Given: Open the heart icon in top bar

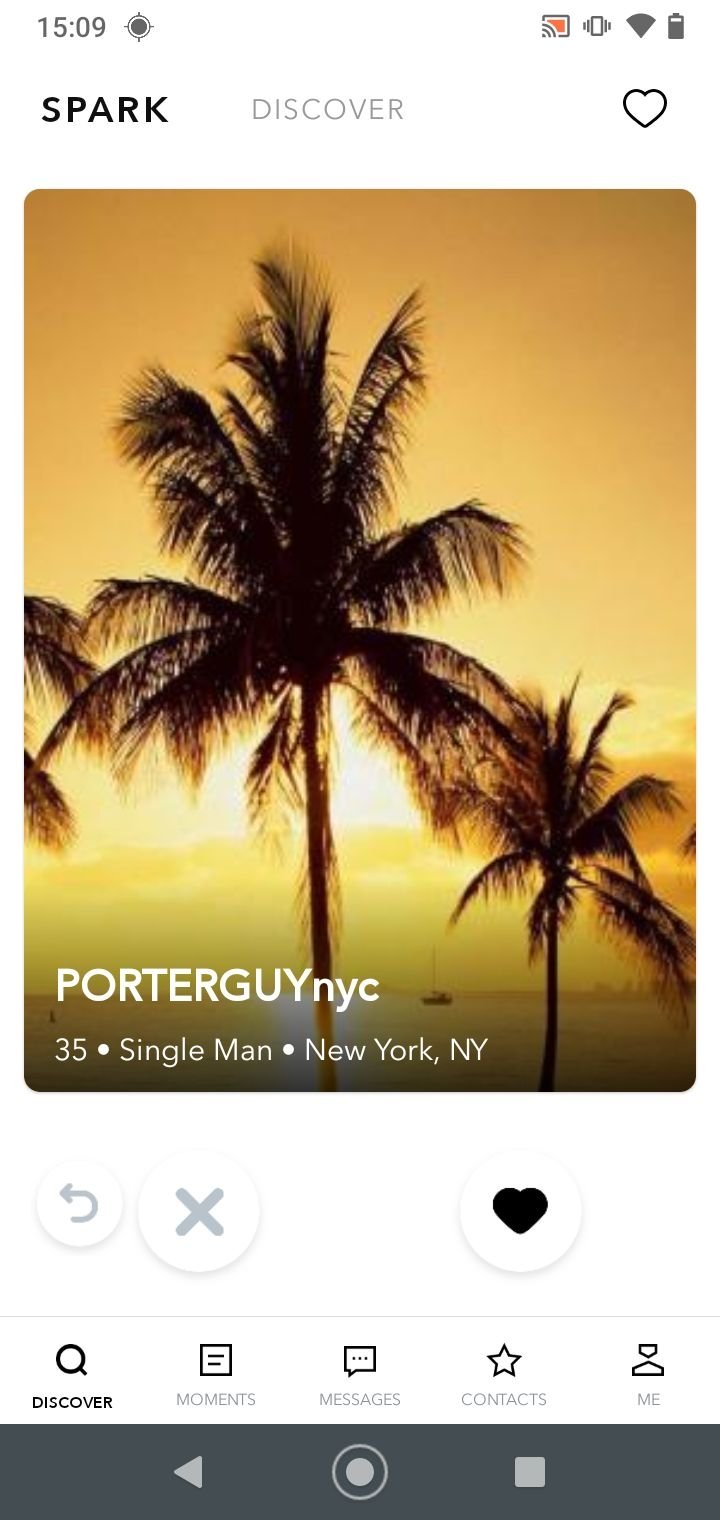Looking at the screenshot, I should coord(644,108).
